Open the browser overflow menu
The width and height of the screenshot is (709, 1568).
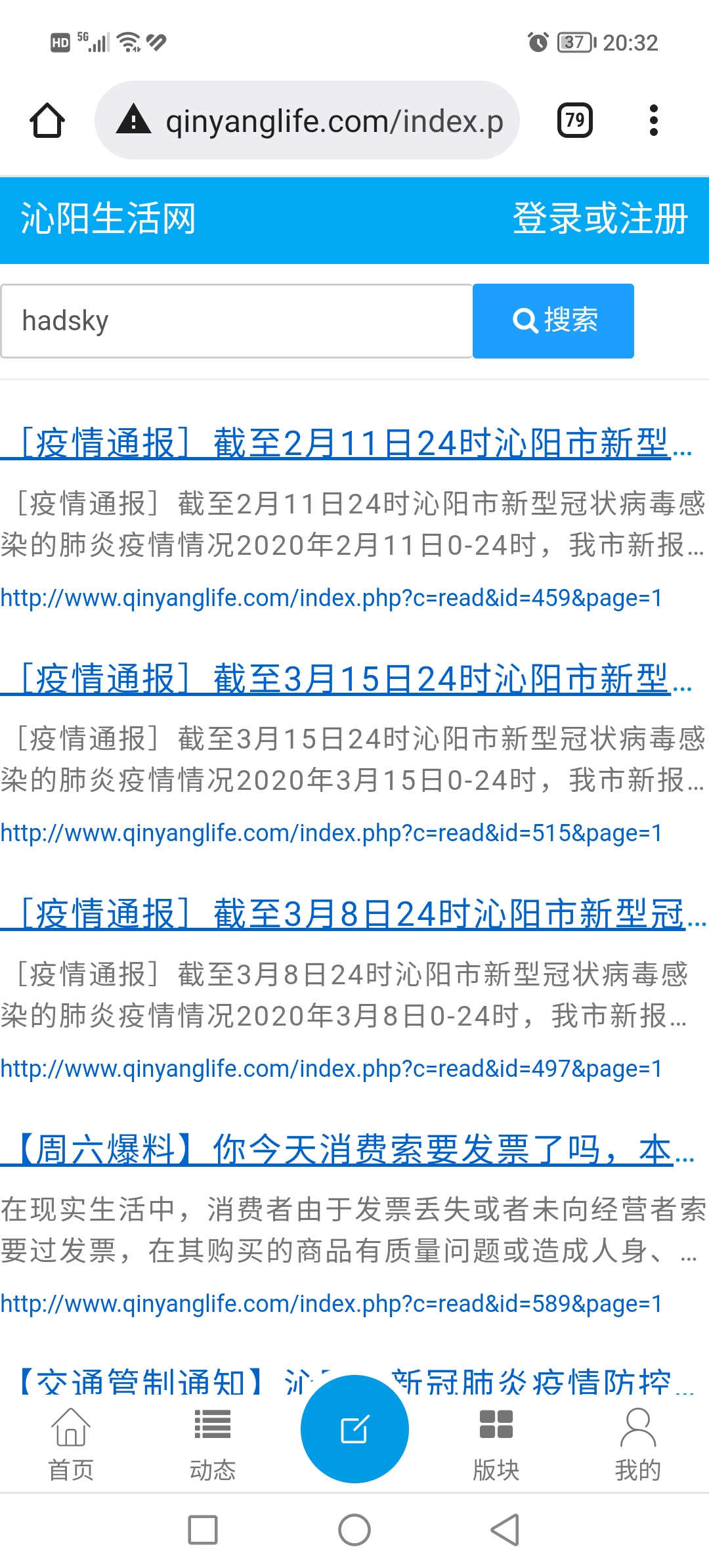653,121
